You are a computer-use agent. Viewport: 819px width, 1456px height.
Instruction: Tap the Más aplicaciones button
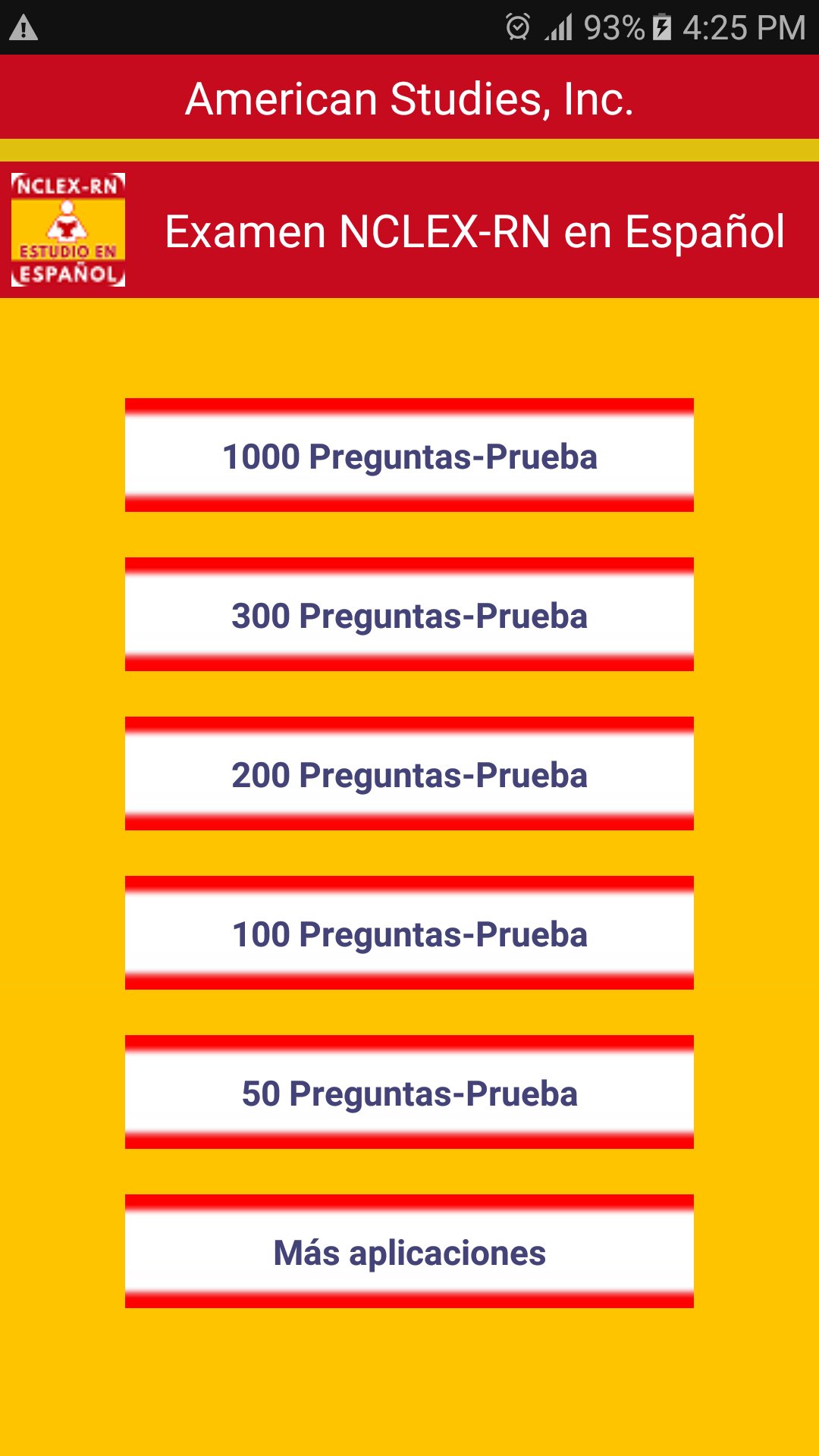pos(409,1251)
